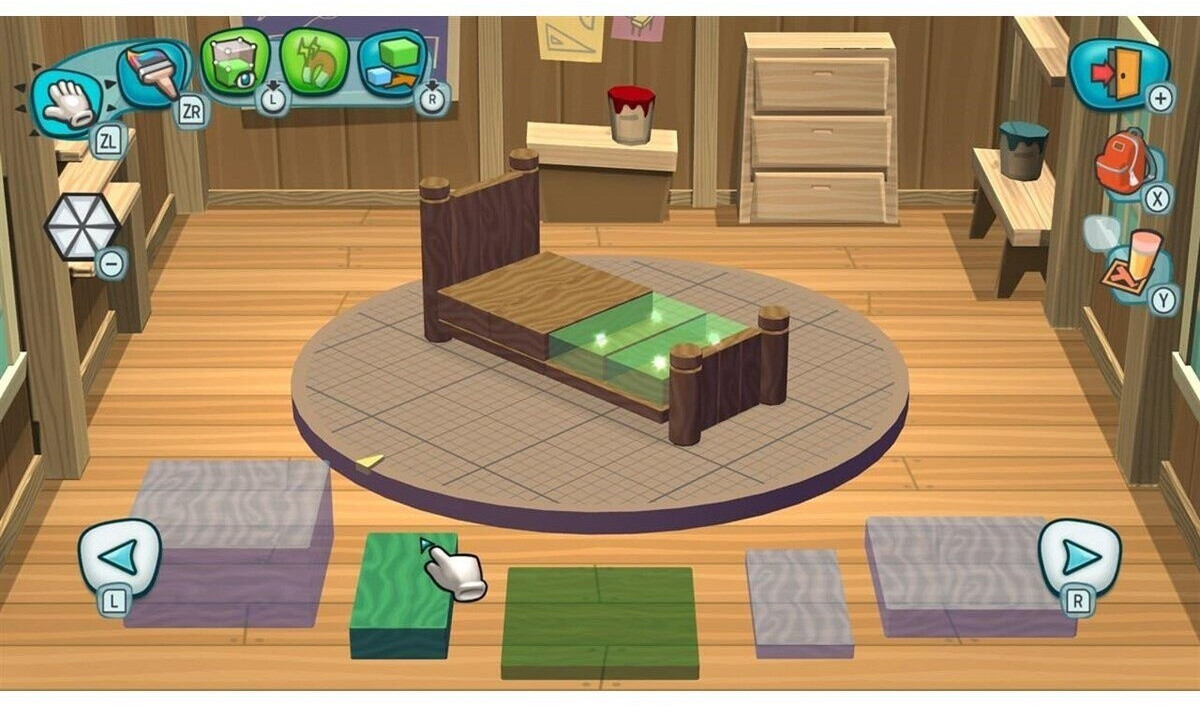This screenshot has height=707, width=1200.
Task: Pick the large grey block beside left arrow
Action: [x=230, y=542]
